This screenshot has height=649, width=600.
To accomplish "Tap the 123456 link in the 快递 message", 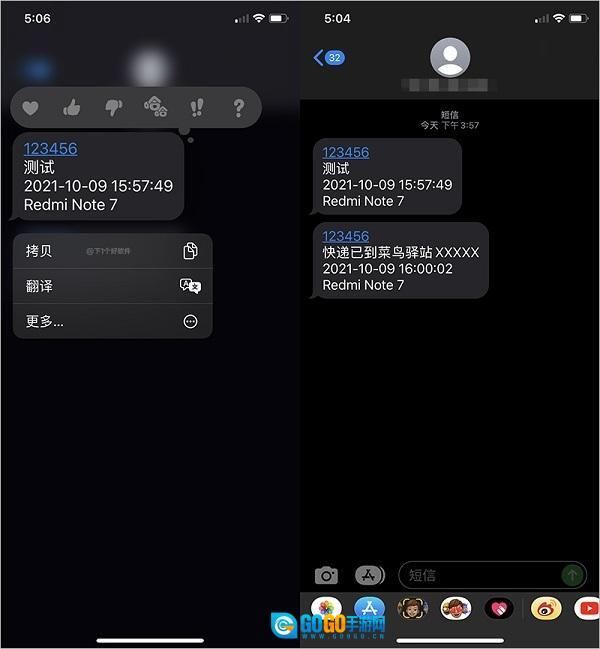I will [x=346, y=237].
